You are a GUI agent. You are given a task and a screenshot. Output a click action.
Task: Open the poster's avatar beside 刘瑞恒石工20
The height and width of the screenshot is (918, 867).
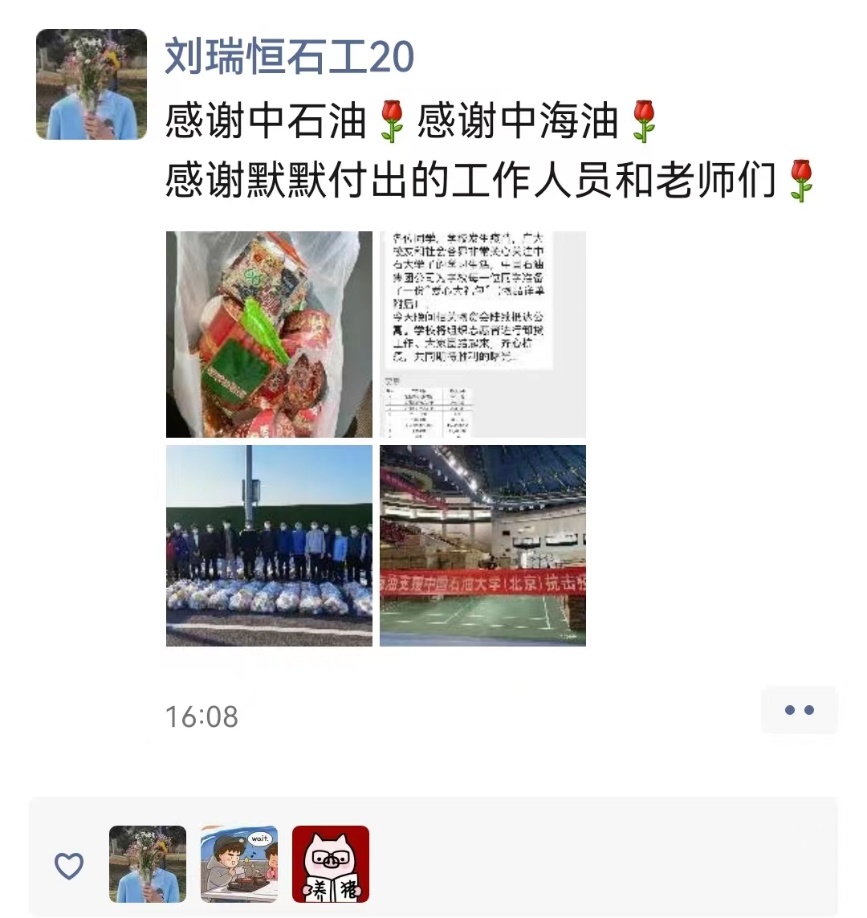(91, 84)
